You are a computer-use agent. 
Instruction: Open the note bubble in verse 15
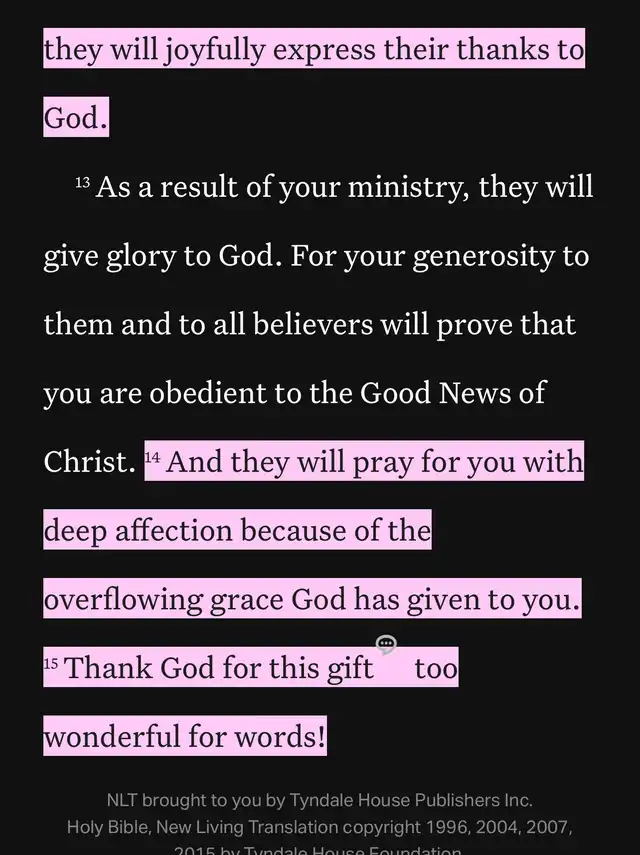386,645
